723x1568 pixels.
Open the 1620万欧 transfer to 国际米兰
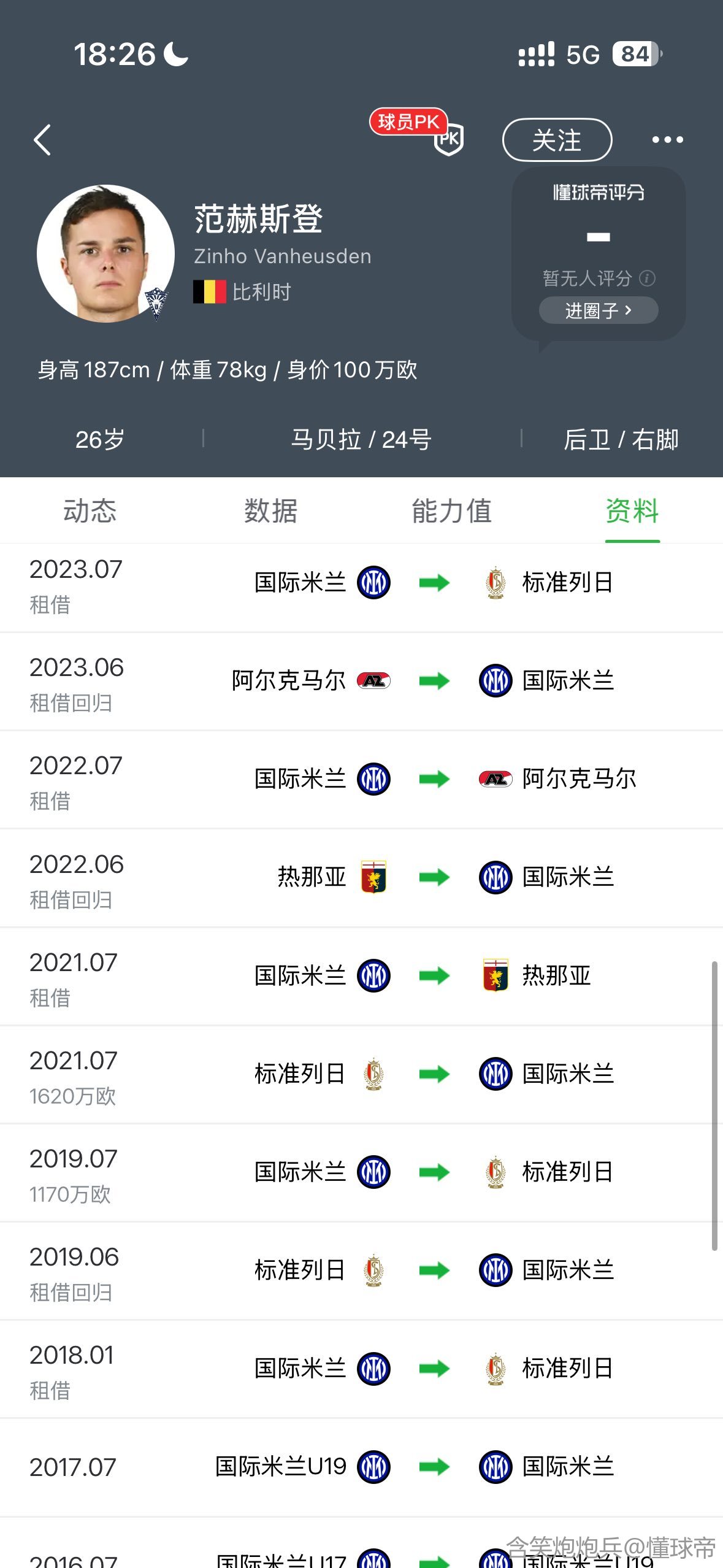pos(361,1074)
